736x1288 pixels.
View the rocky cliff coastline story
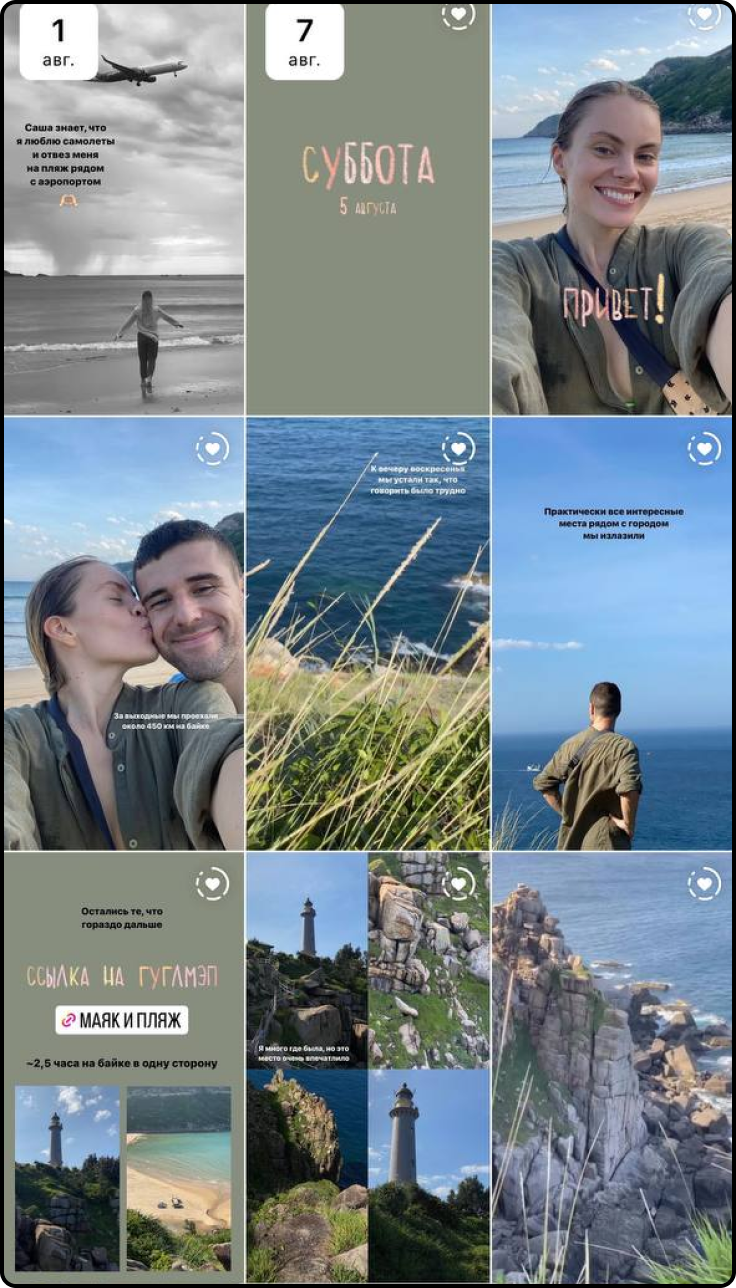[x=612, y=1067]
